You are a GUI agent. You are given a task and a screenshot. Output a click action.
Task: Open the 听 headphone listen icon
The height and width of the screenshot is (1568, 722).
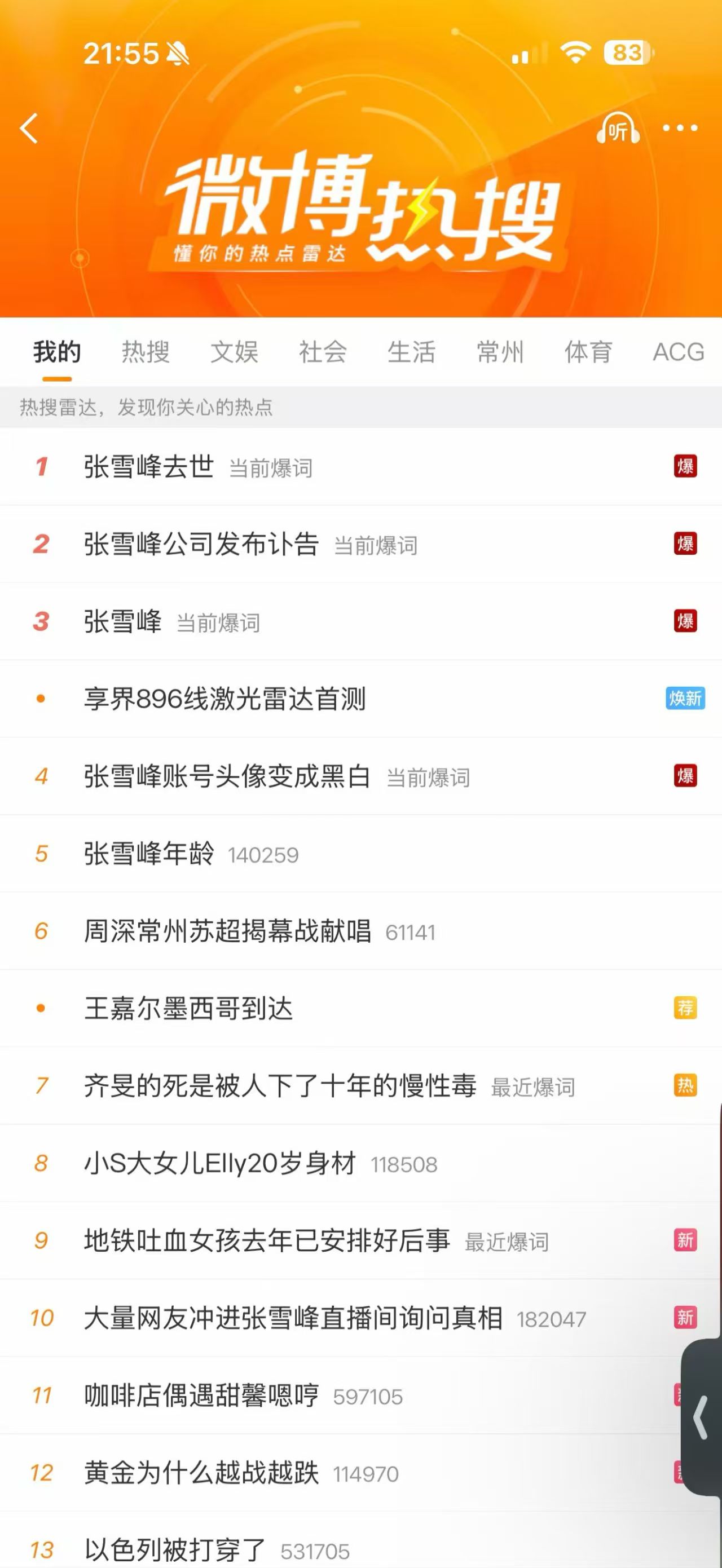click(618, 129)
